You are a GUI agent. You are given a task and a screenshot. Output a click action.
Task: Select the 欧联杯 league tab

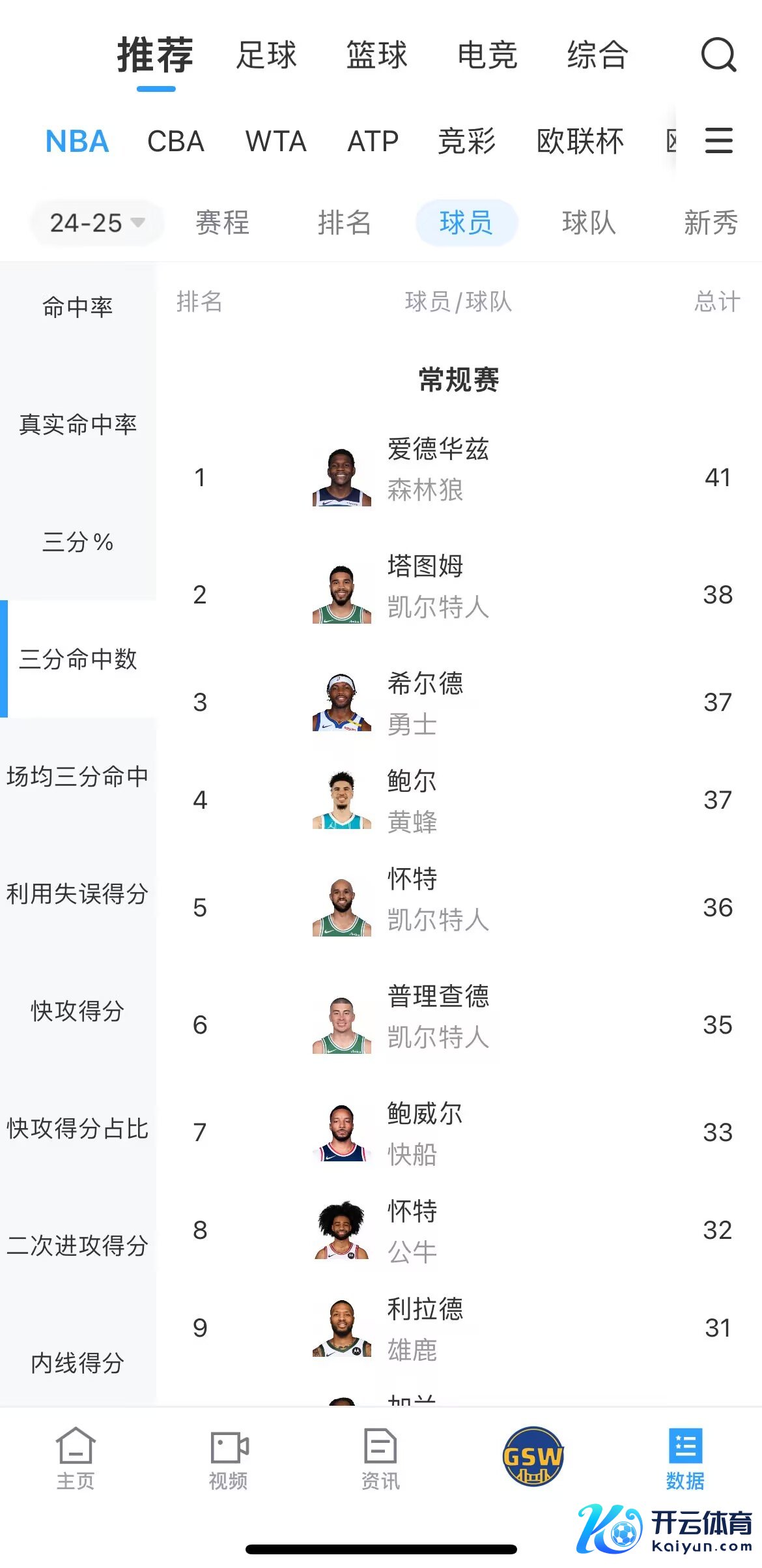(x=580, y=141)
